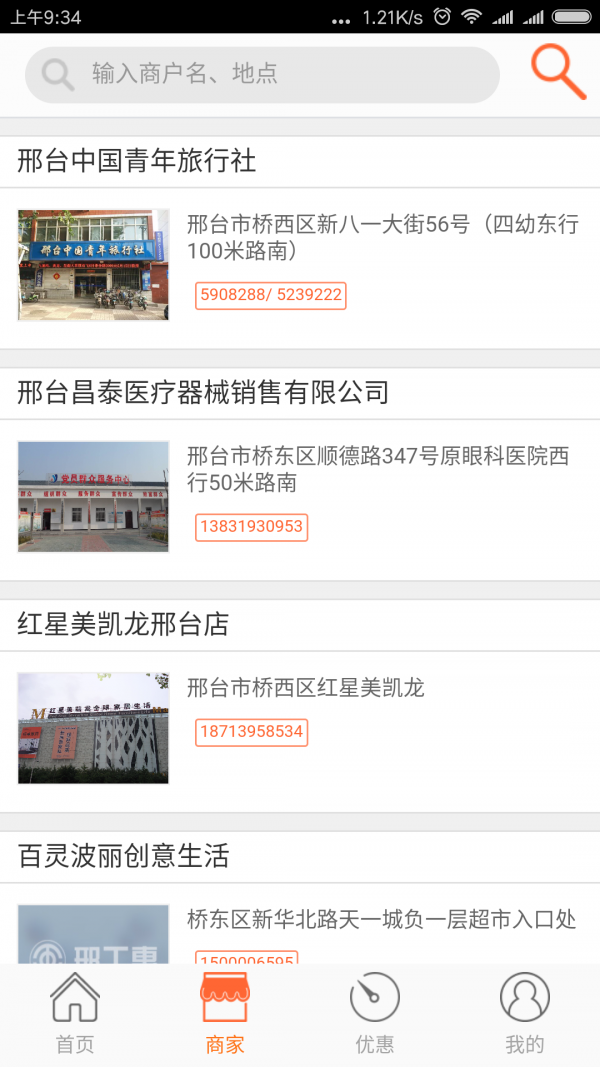Select the 商家 merchants tab
This screenshot has height=1067, width=600.
click(x=225, y=1014)
